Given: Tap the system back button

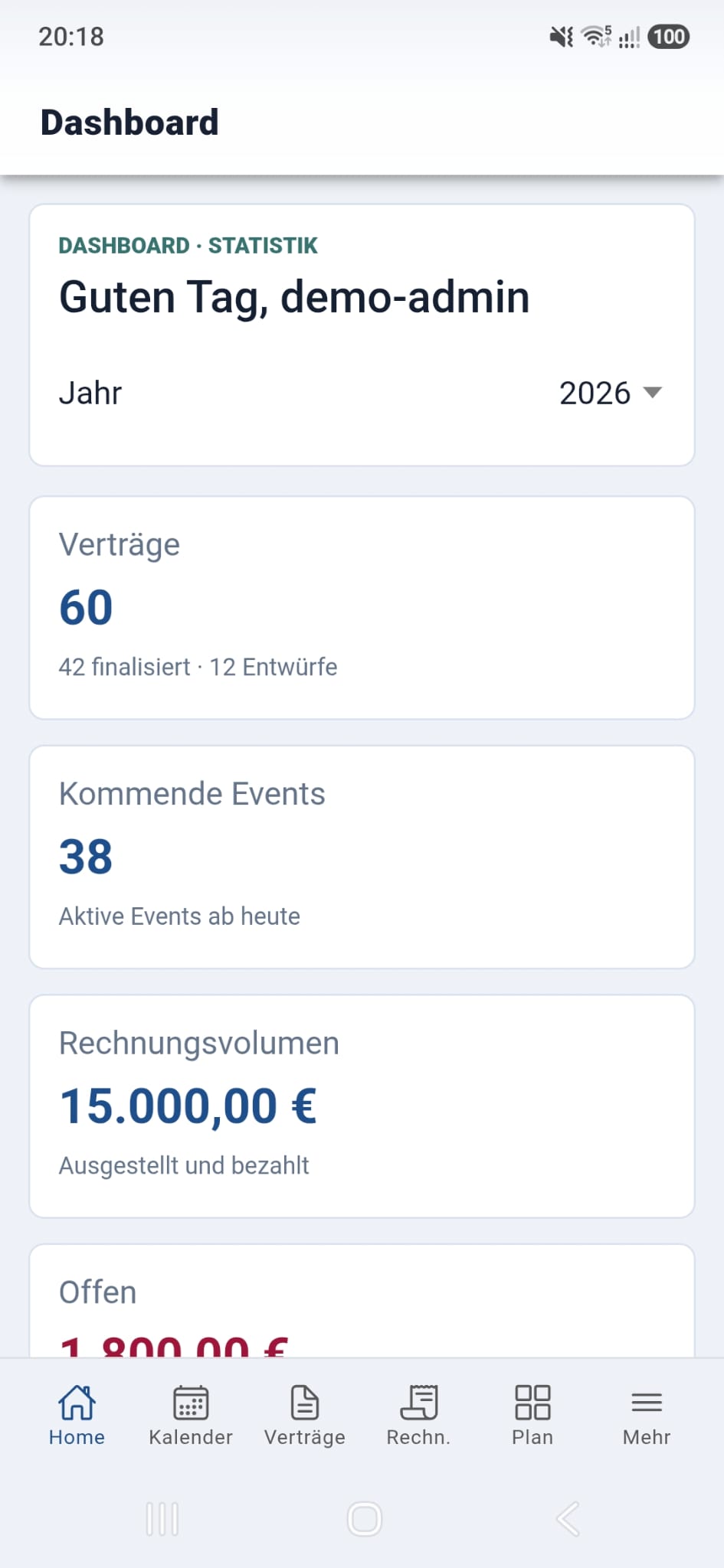Looking at the screenshot, I should click(568, 1519).
